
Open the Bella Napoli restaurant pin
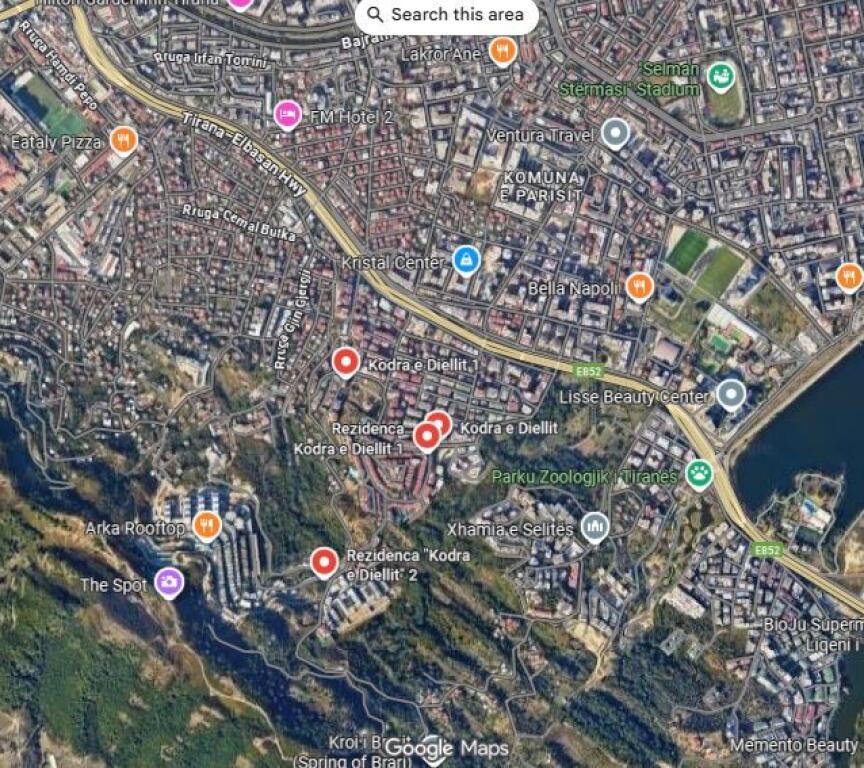[639, 286]
